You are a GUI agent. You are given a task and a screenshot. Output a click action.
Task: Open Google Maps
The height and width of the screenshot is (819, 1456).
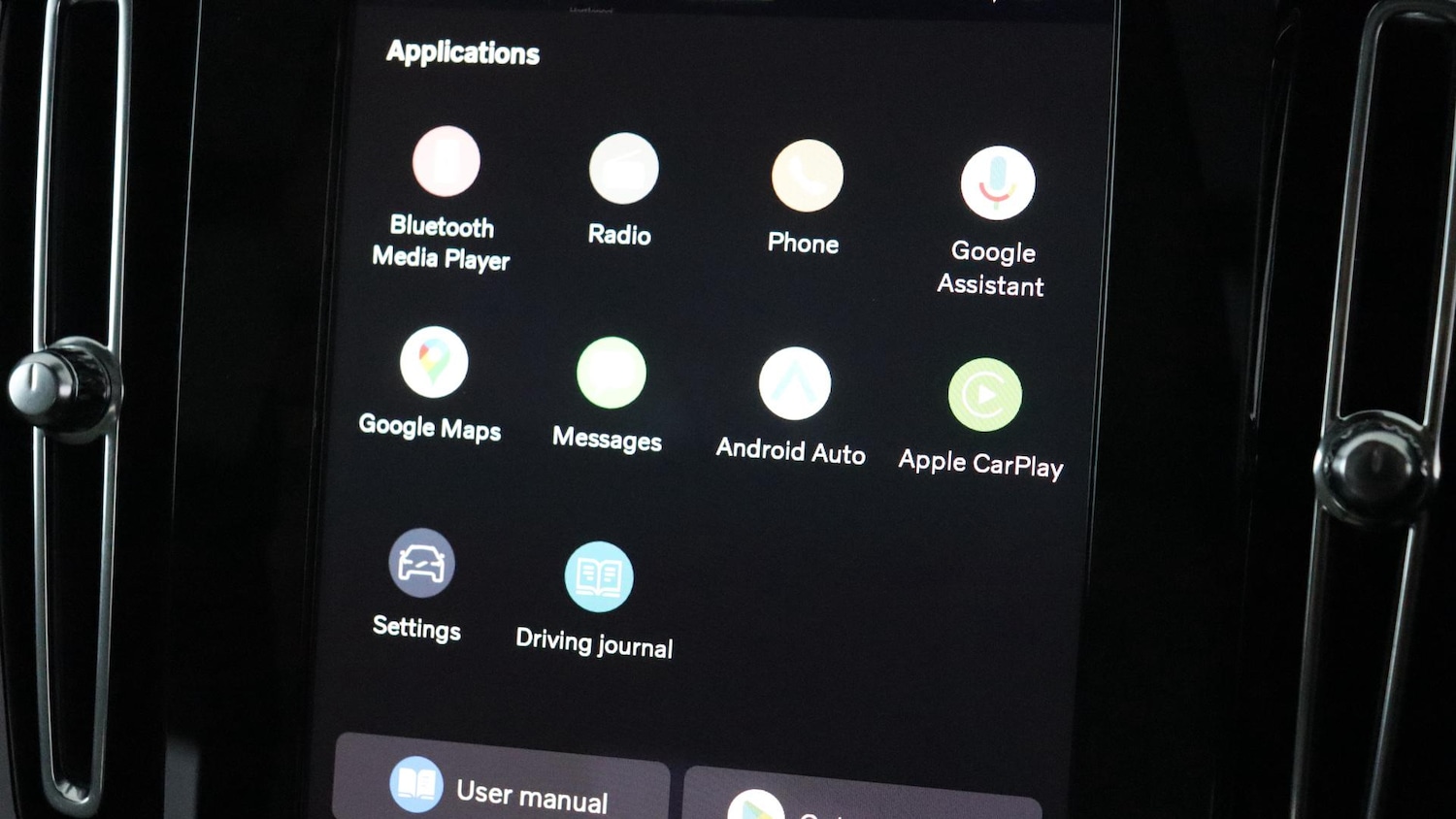tap(434, 363)
